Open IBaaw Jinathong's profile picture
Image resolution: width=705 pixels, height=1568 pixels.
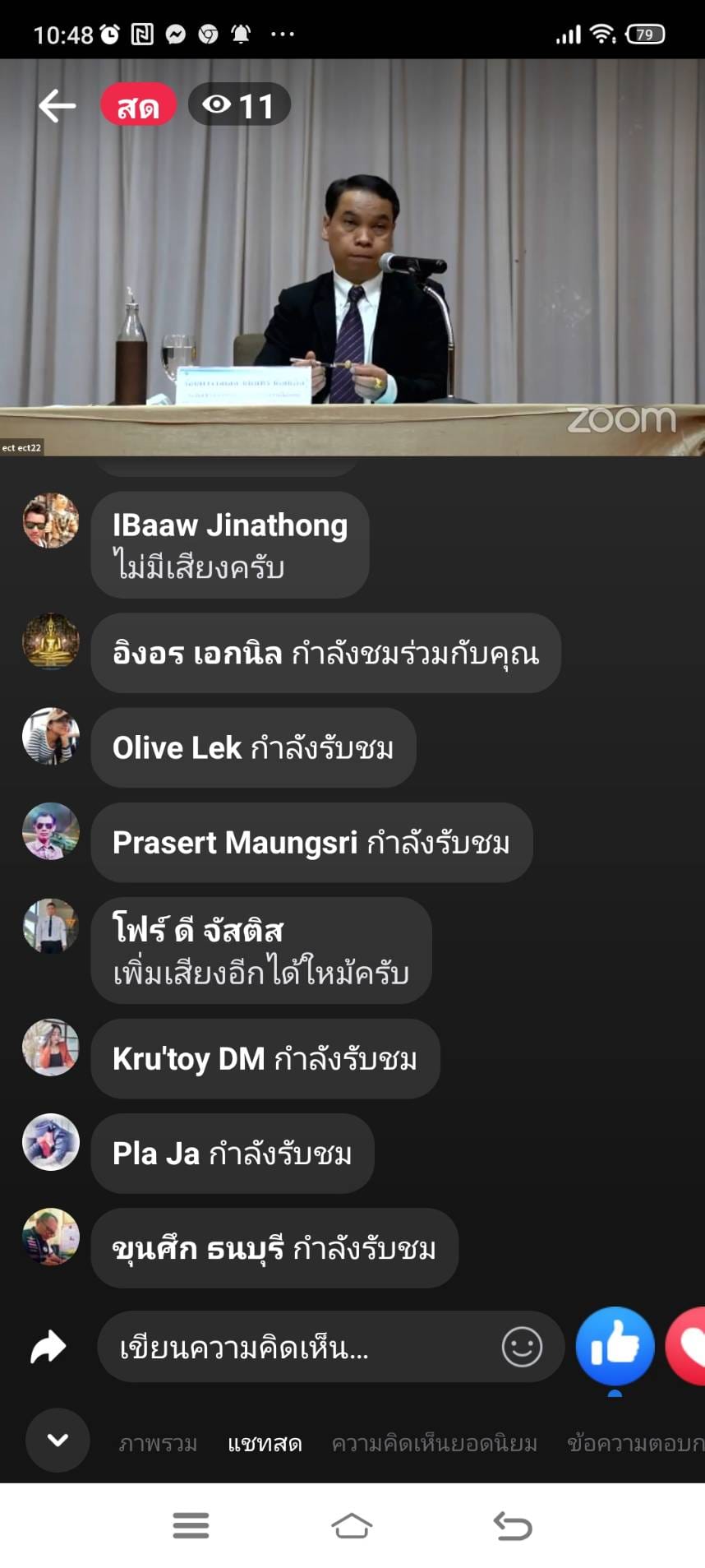click(51, 520)
